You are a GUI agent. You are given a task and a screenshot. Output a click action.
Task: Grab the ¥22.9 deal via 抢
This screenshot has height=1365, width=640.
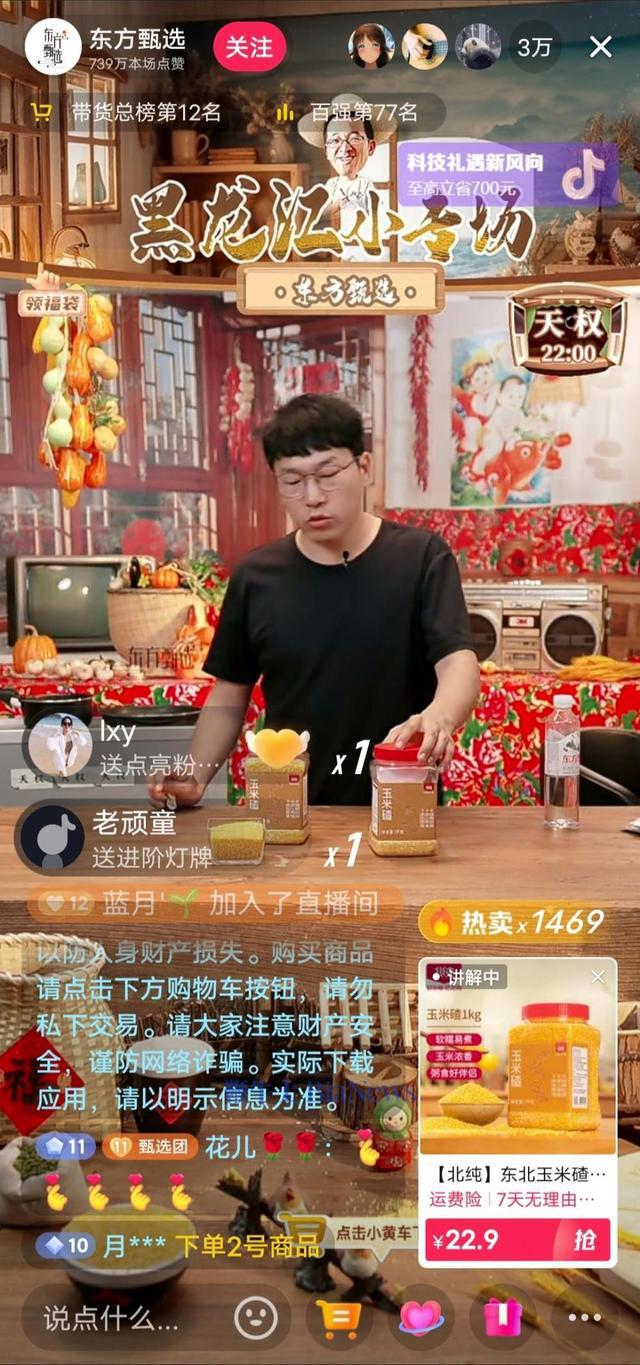pos(584,1241)
